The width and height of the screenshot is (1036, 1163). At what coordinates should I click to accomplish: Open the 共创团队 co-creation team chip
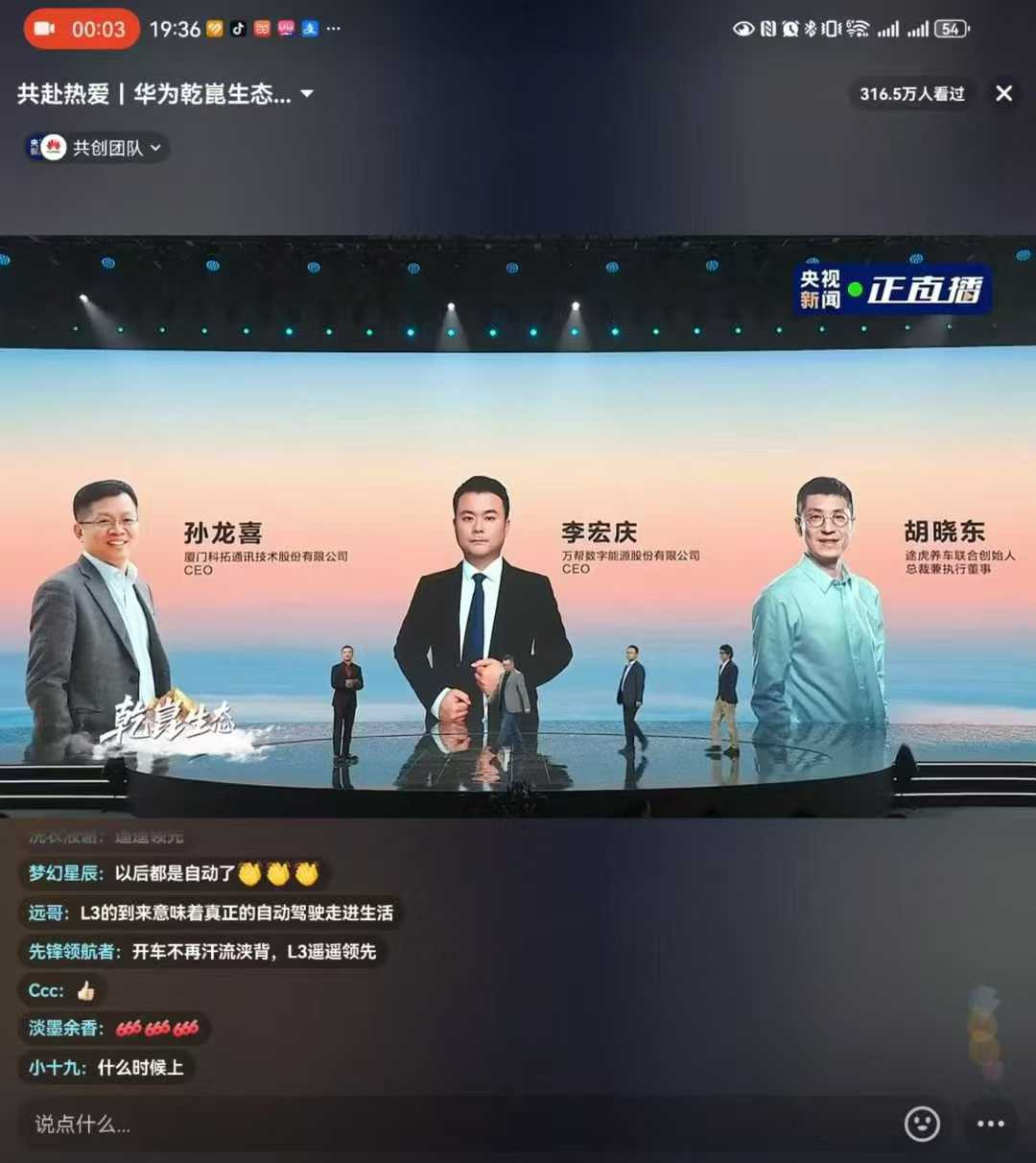click(97, 148)
